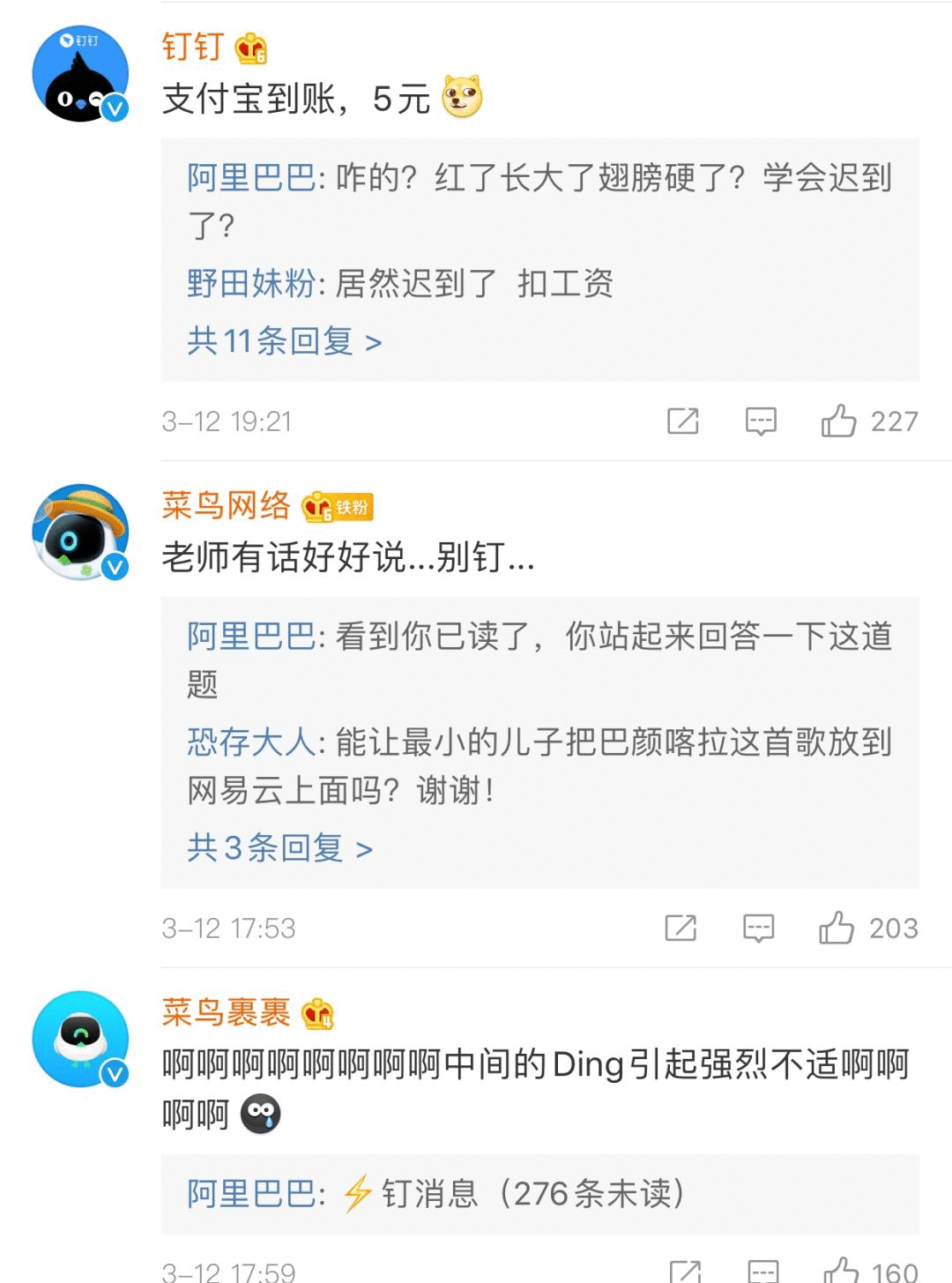Repost 钉钉's comment
The height and width of the screenshot is (1283, 952).
[682, 421]
